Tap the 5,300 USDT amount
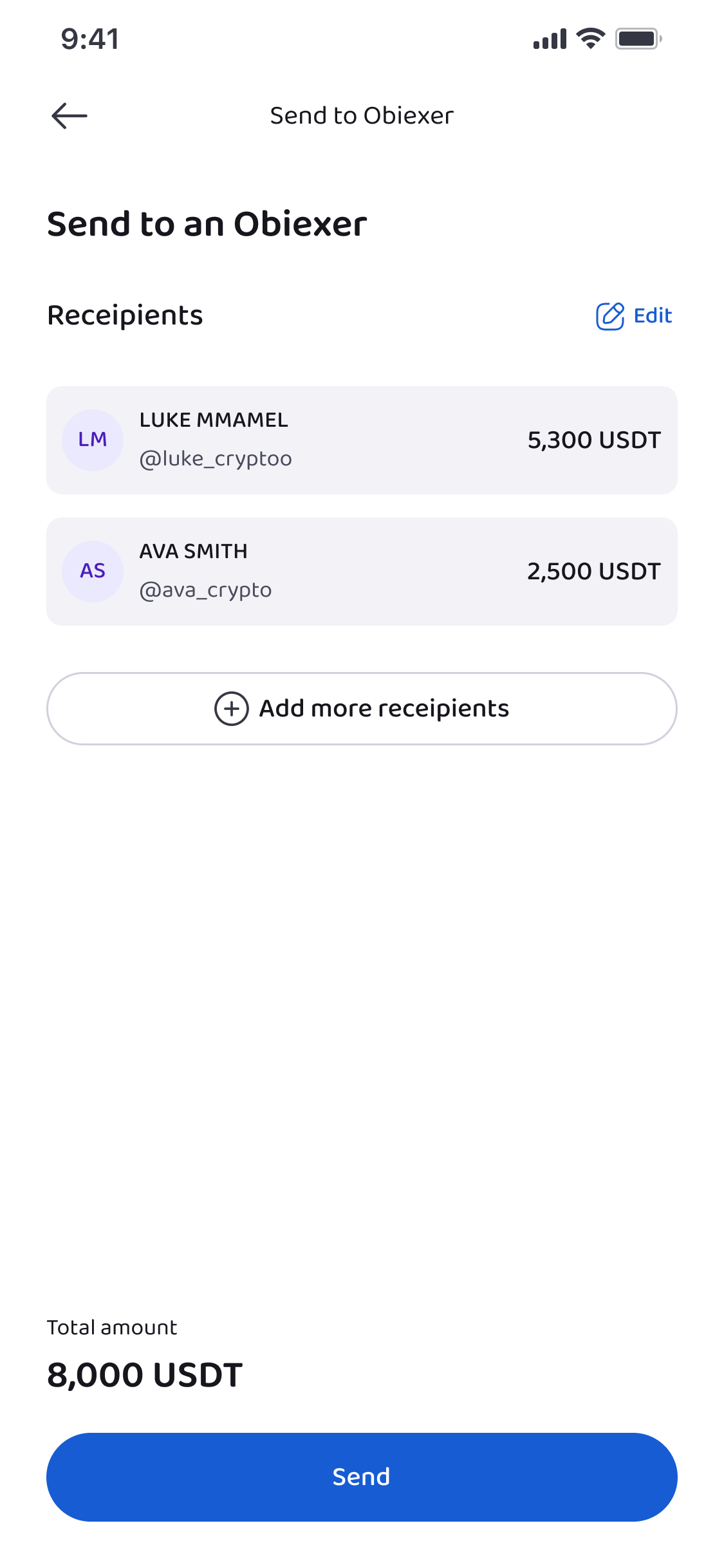 tap(593, 440)
